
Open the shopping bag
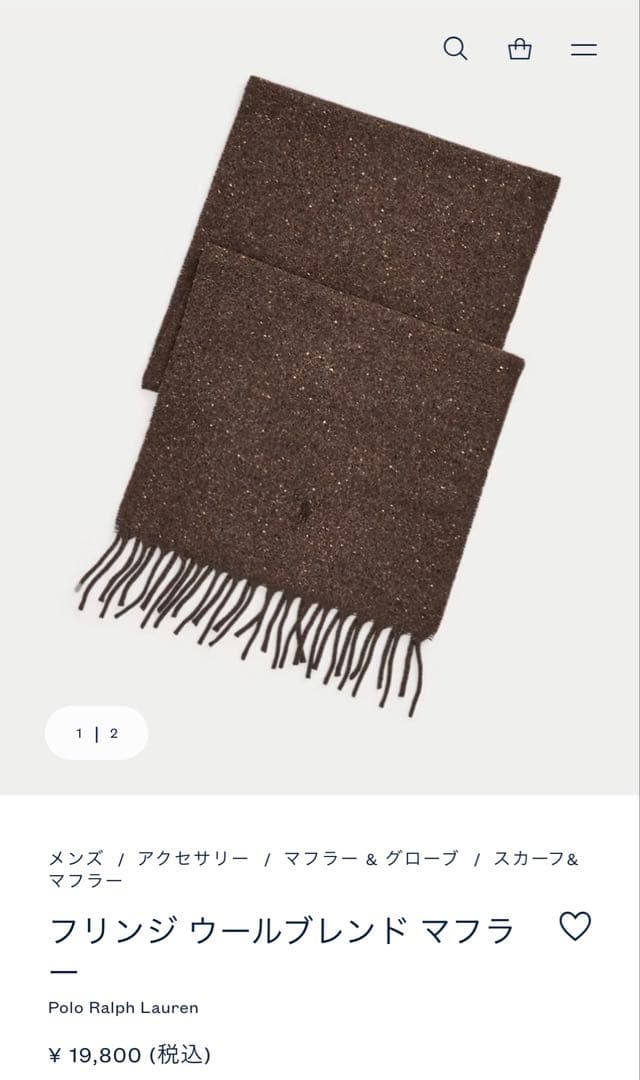(520, 49)
